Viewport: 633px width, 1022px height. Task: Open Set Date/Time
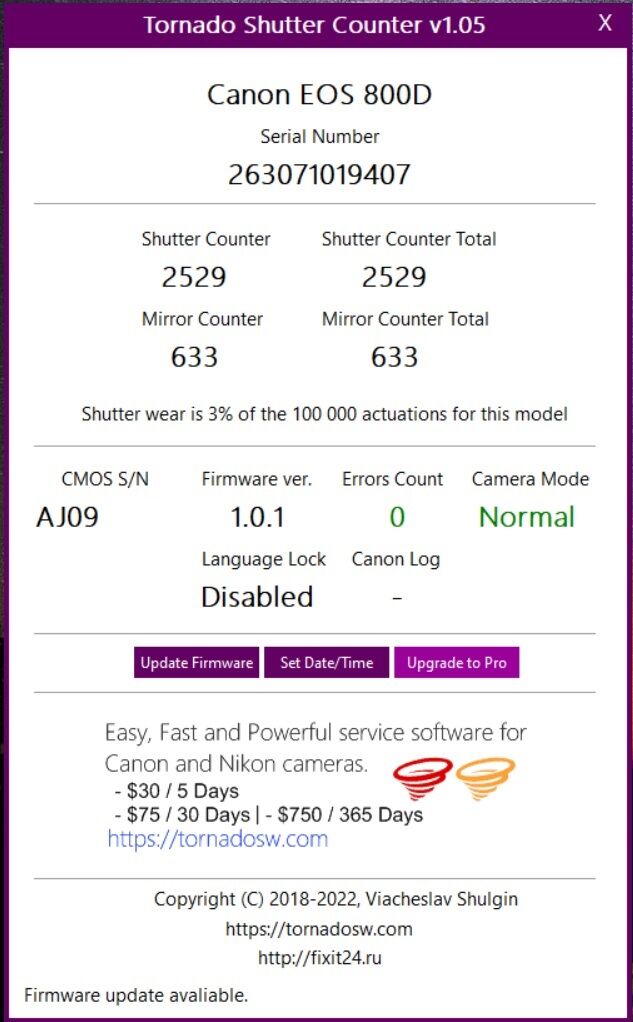pos(327,663)
